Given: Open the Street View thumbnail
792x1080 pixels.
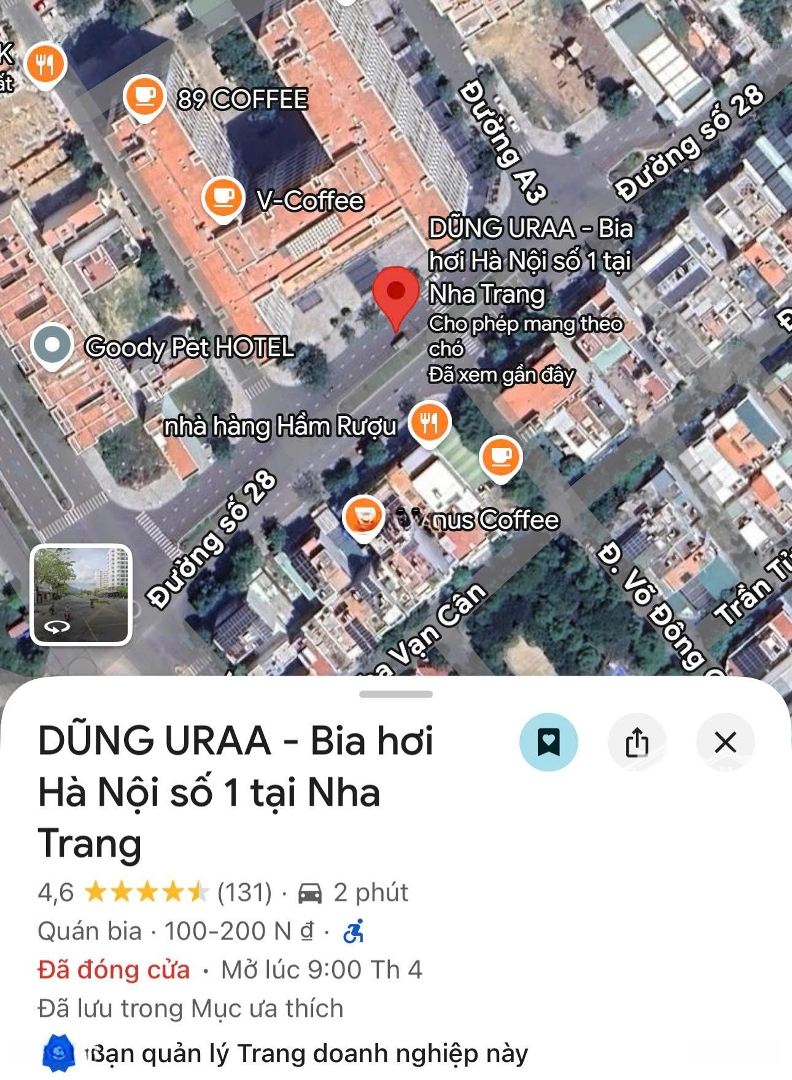Looking at the screenshot, I should [x=81, y=594].
